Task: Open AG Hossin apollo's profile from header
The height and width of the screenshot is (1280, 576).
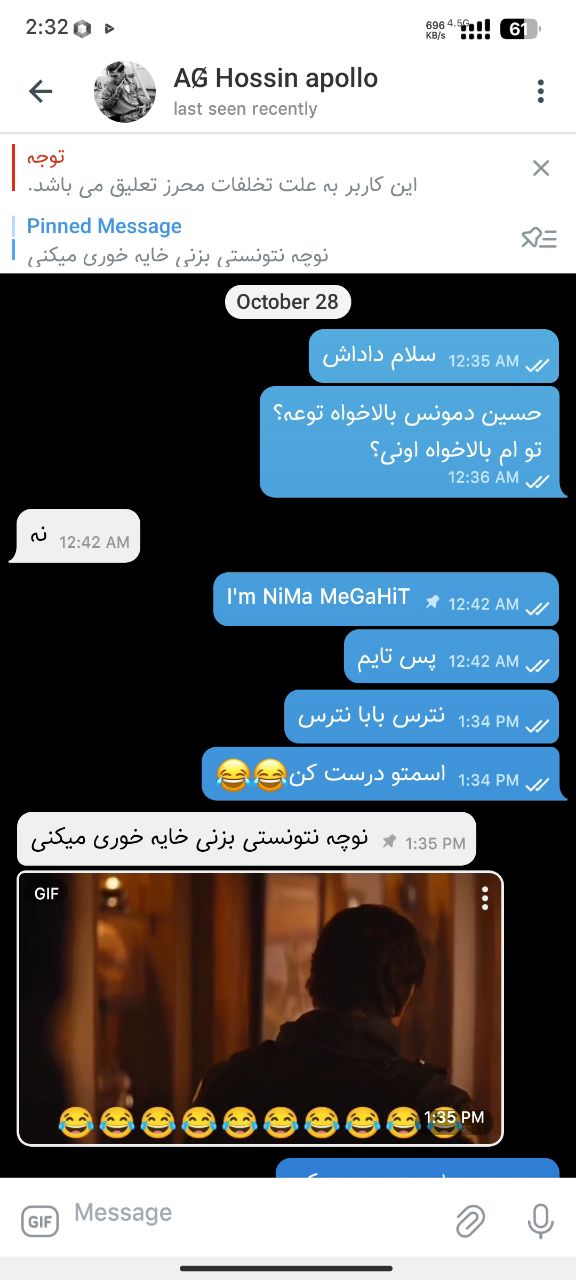Action: coord(275,91)
